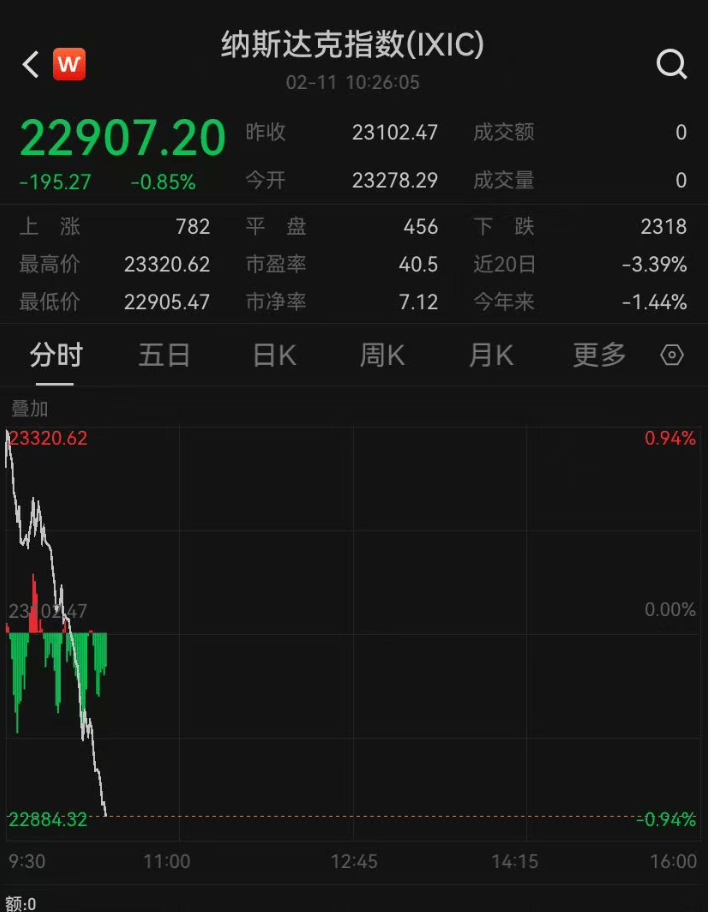Go back using the arrow icon
The image size is (710, 912).
pyautogui.click(x=31, y=65)
